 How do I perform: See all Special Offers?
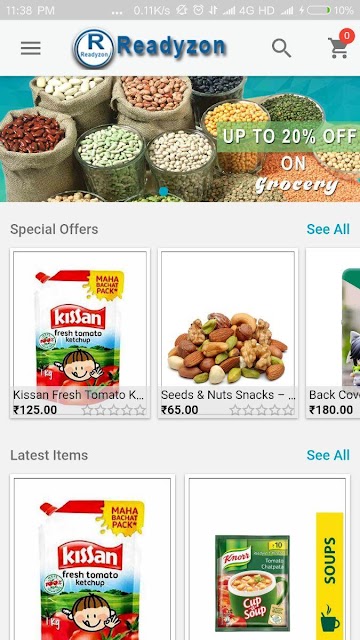coord(328,229)
